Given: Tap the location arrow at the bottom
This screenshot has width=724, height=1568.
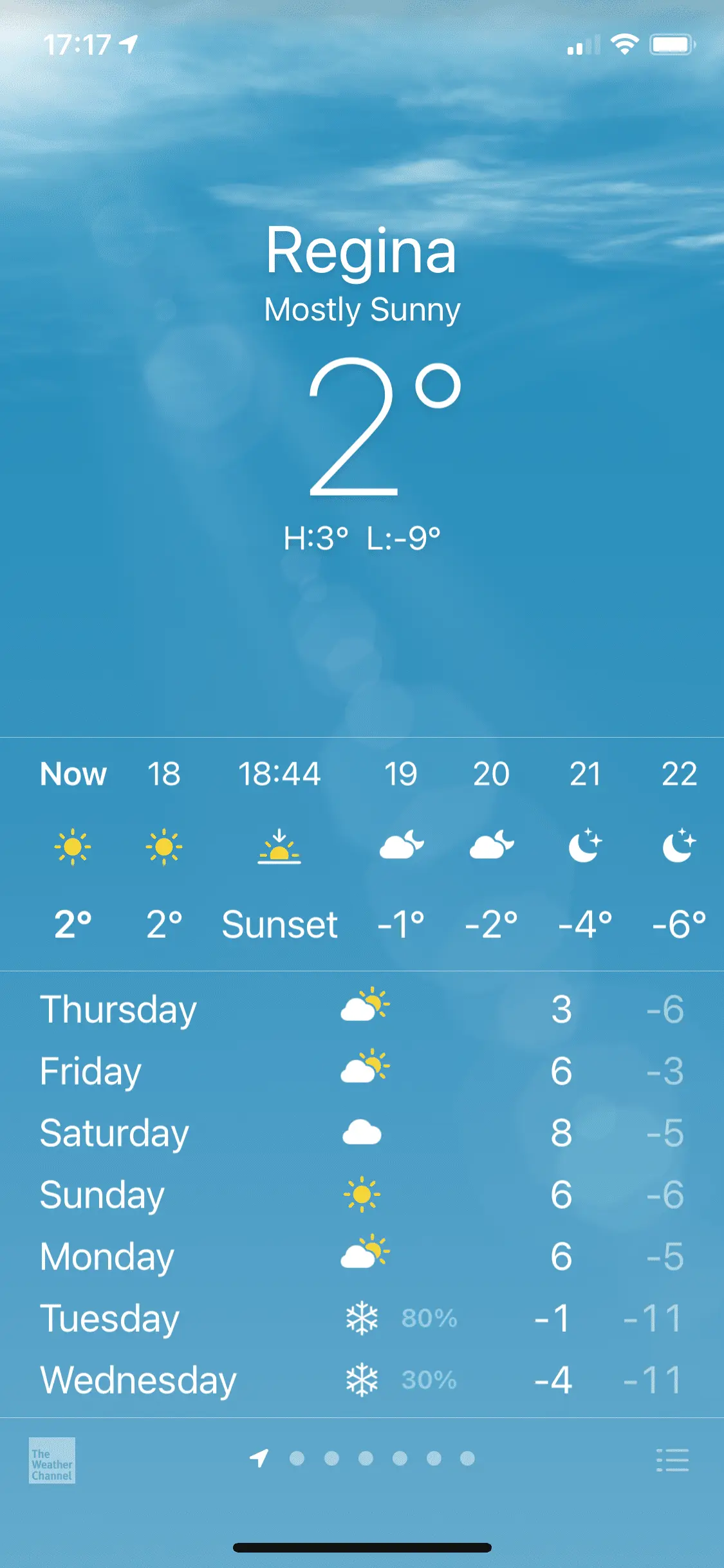Looking at the screenshot, I should (x=259, y=1459).
